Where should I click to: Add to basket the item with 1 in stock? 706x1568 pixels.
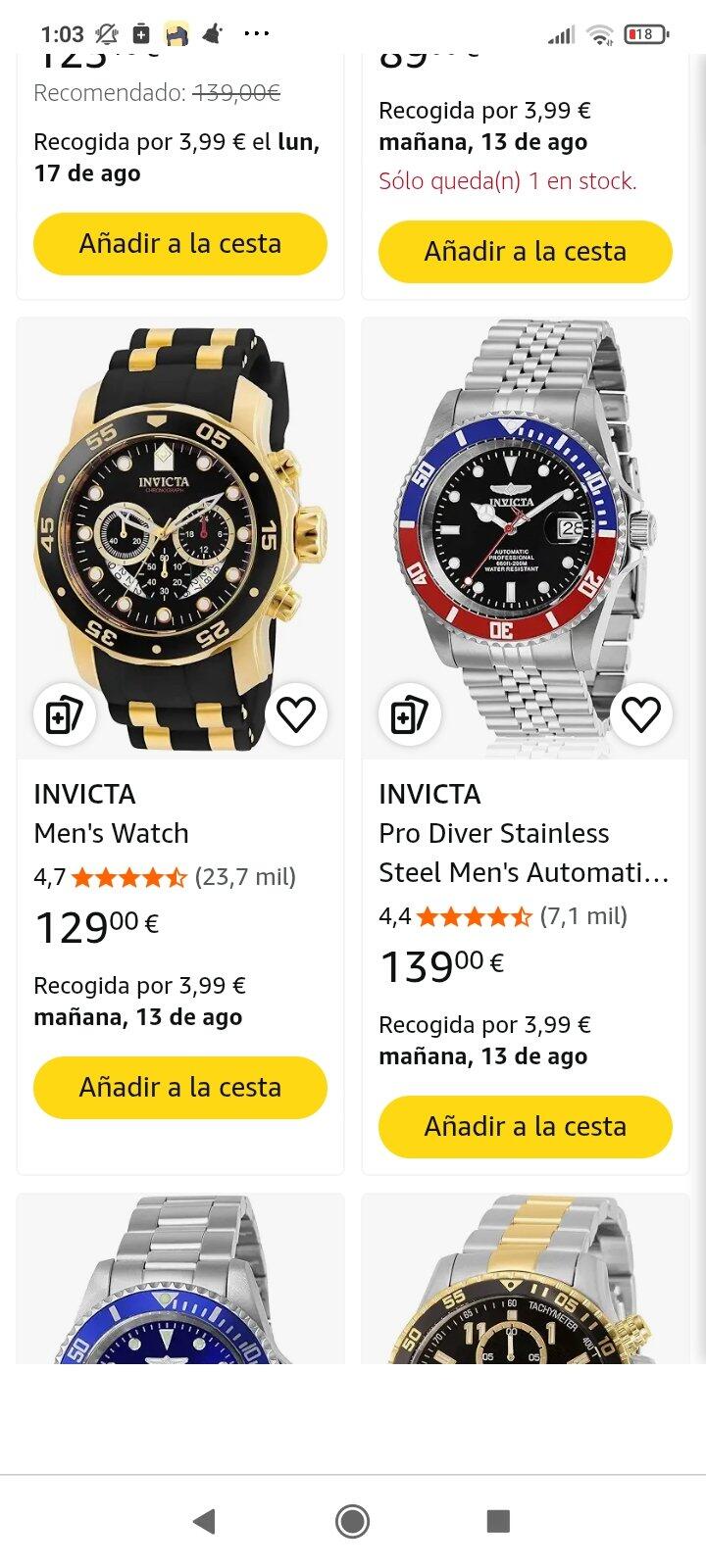click(526, 251)
